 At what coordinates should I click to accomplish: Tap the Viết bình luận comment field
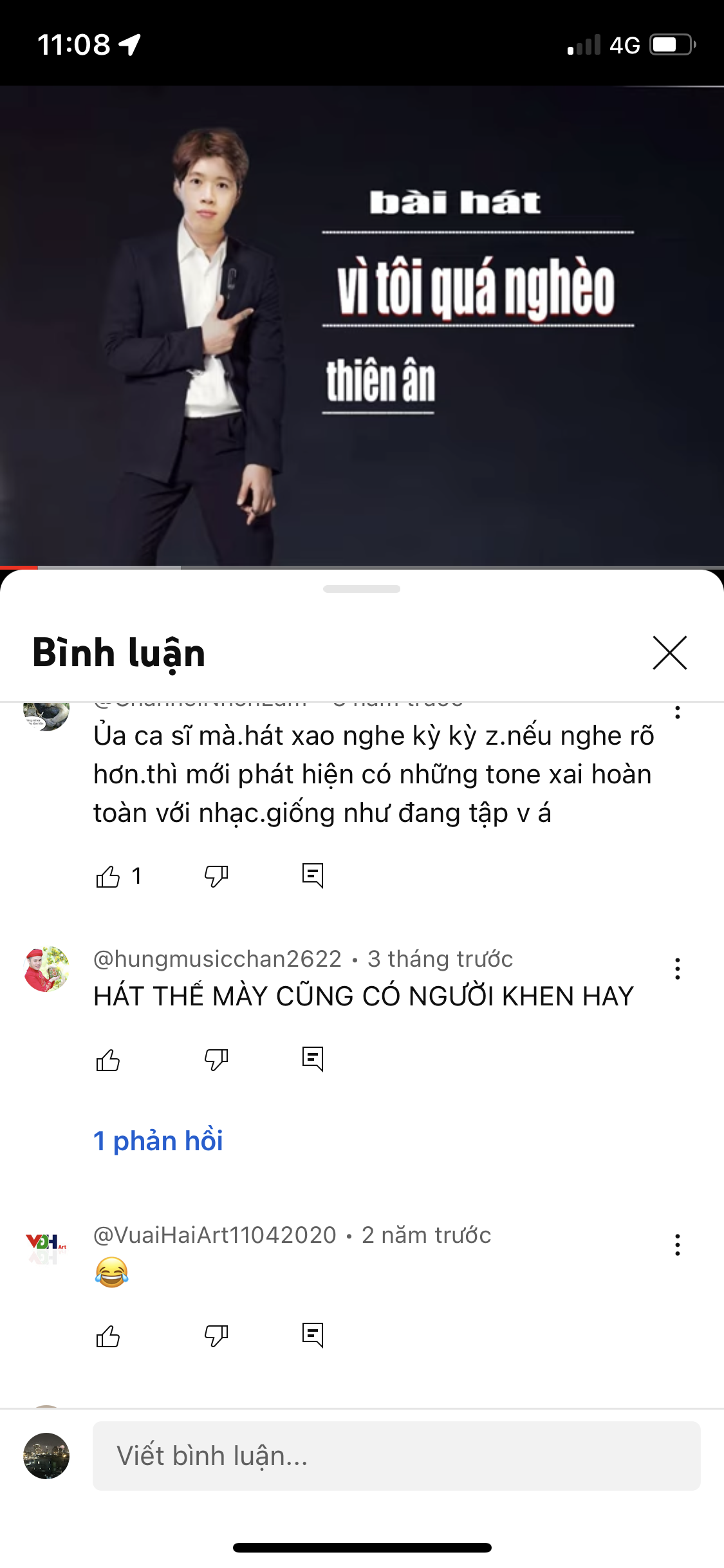tap(396, 1456)
